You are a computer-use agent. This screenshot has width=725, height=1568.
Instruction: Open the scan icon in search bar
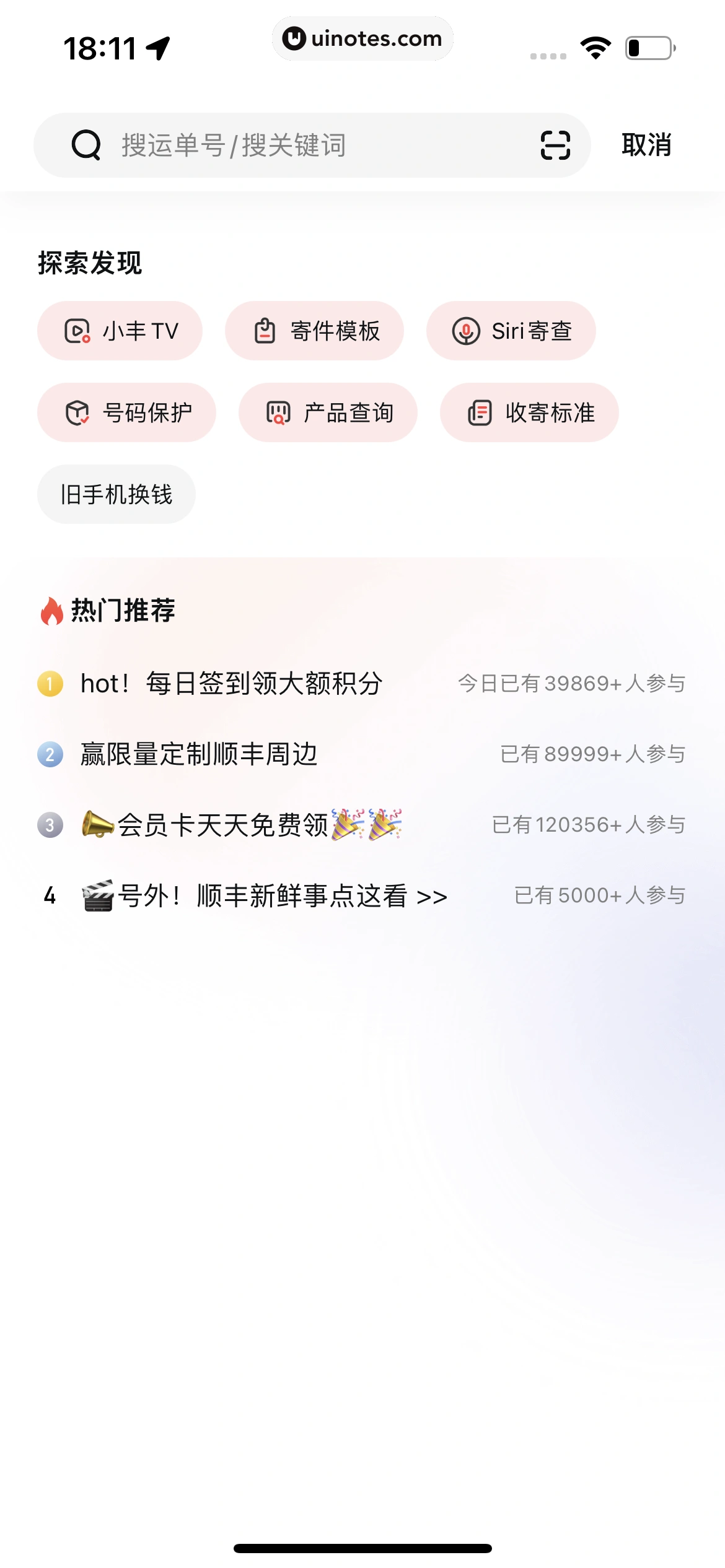pos(555,146)
